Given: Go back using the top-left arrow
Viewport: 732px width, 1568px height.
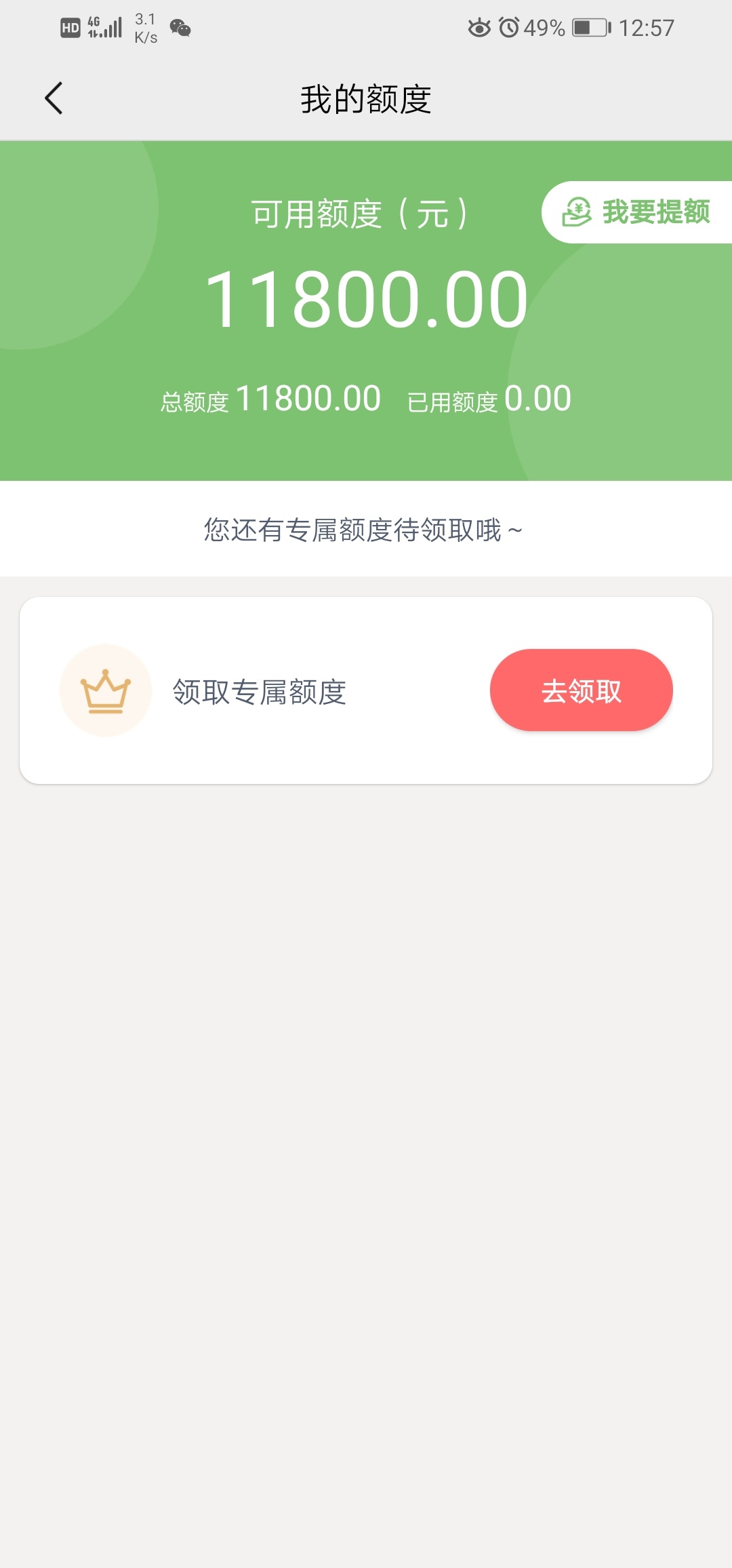Looking at the screenshot, I should point(54,99).
